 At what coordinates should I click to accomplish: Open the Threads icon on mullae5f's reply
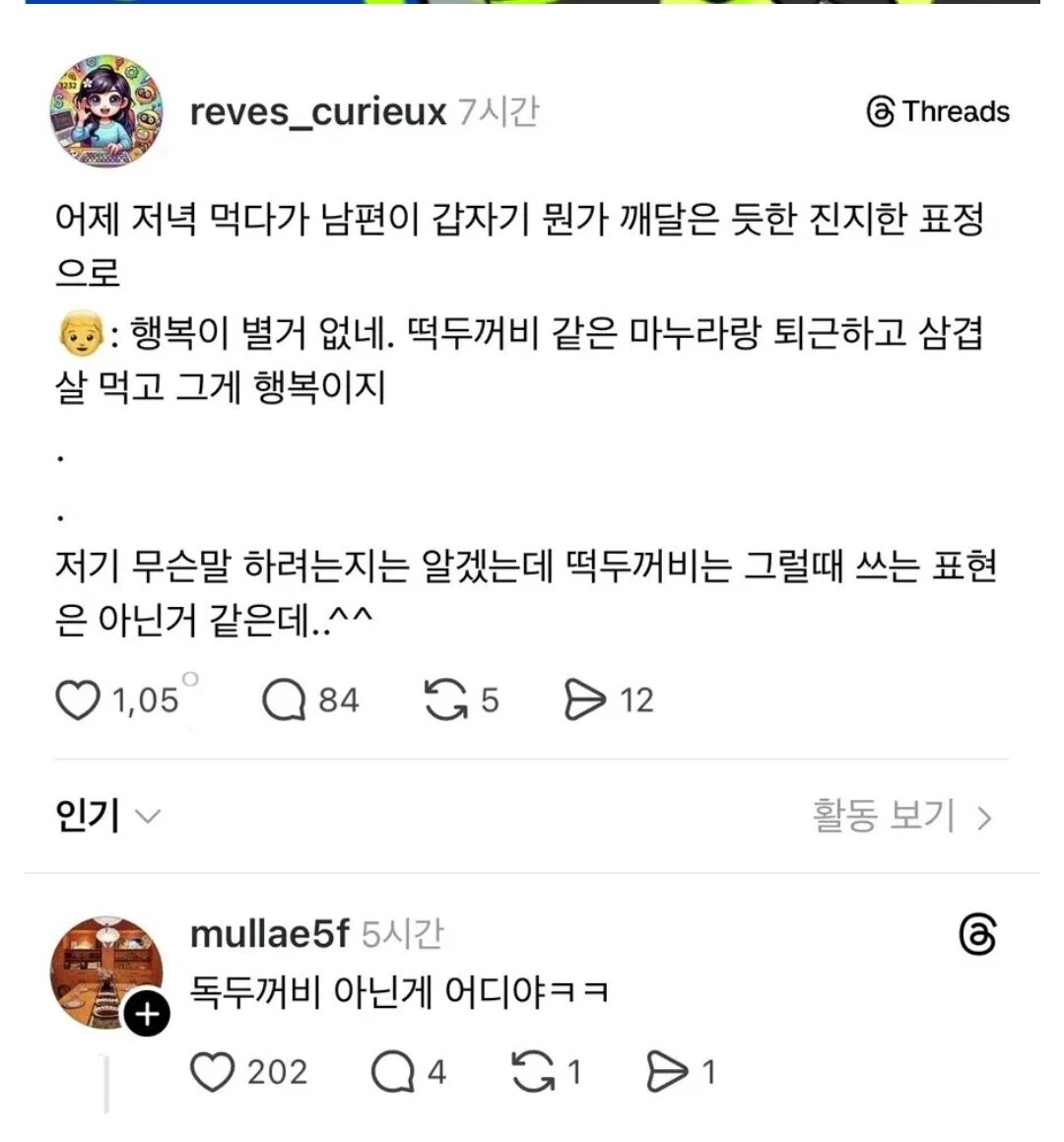click(977, 934)
